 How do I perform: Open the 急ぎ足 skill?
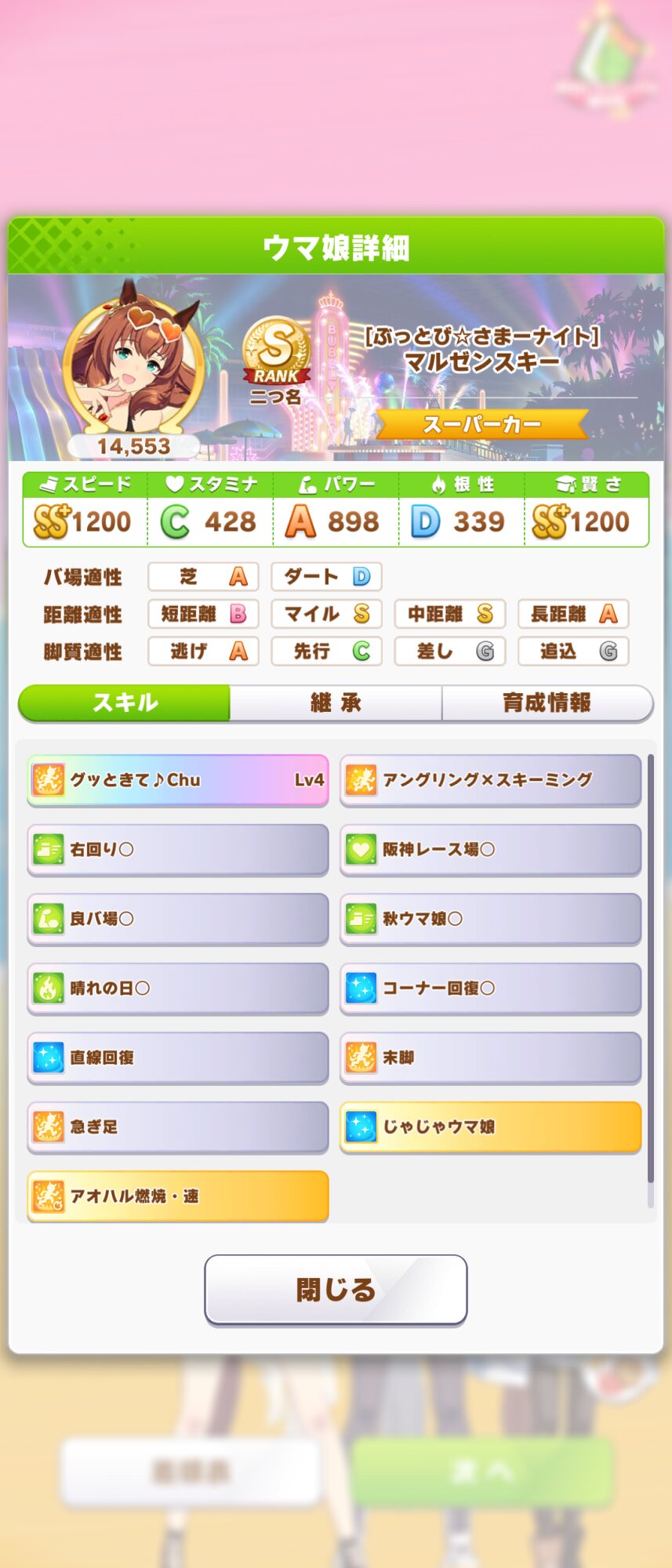178,1127
